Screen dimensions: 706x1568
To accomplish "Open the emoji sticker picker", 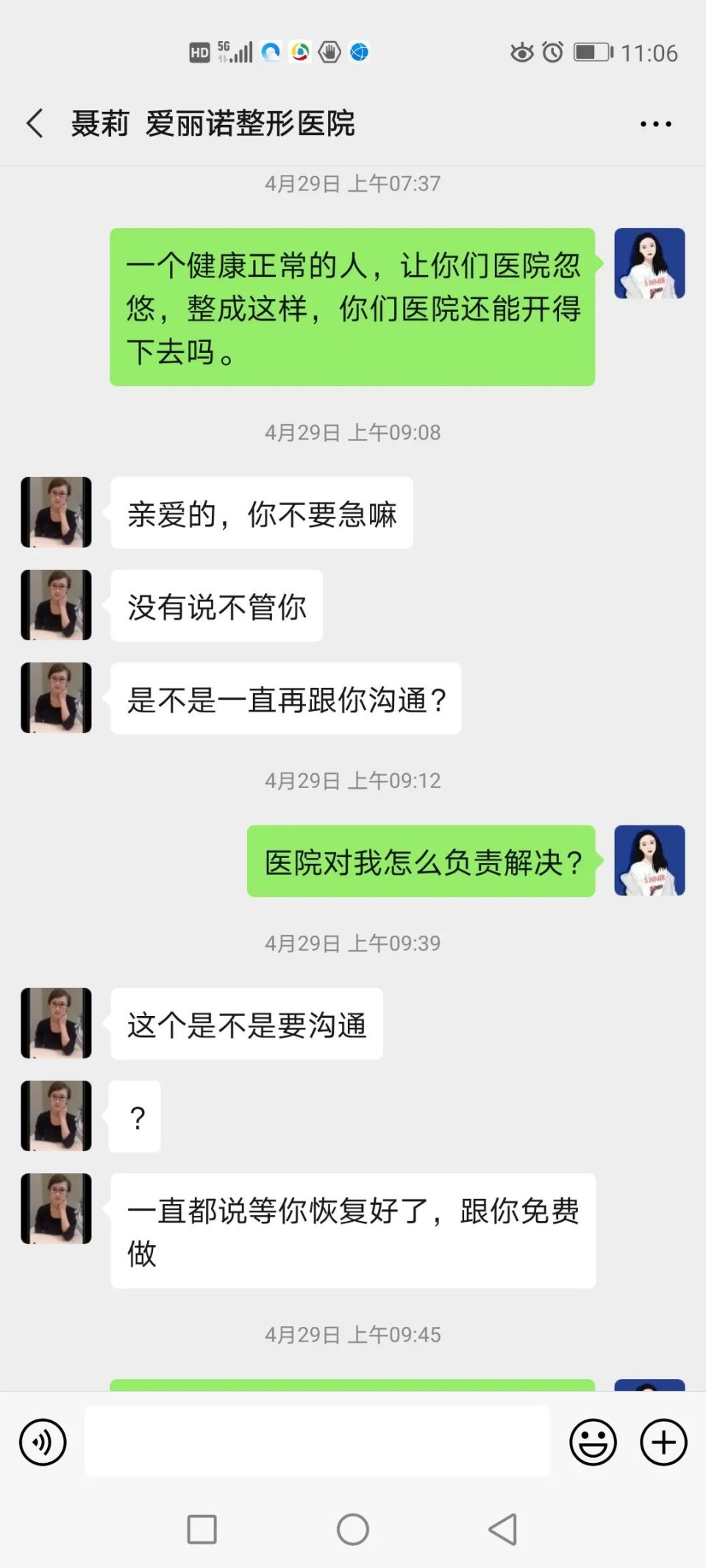I will [593, 1442].
